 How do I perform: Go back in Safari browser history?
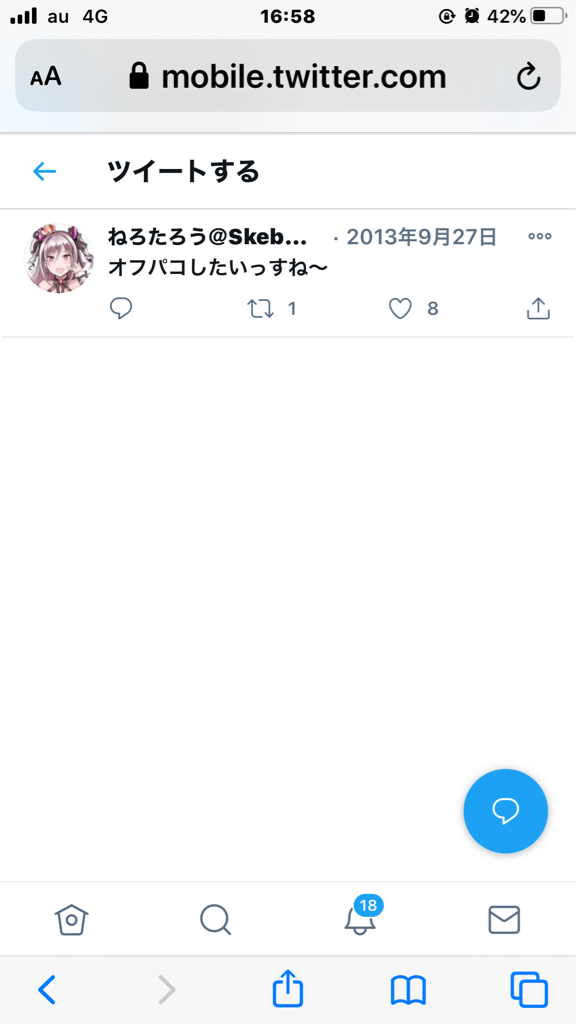[46, 990]
